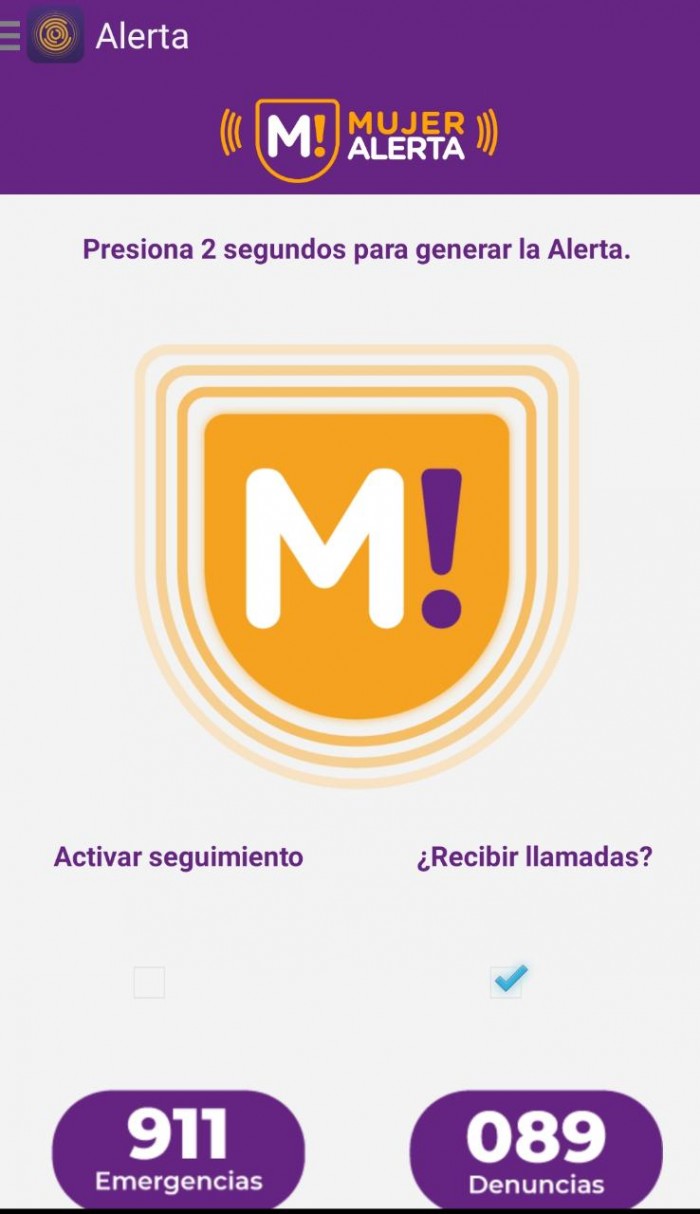Viewport: 700px width, 1214px height.
Task: Call 911 Emergencias
Action: 178,1152
